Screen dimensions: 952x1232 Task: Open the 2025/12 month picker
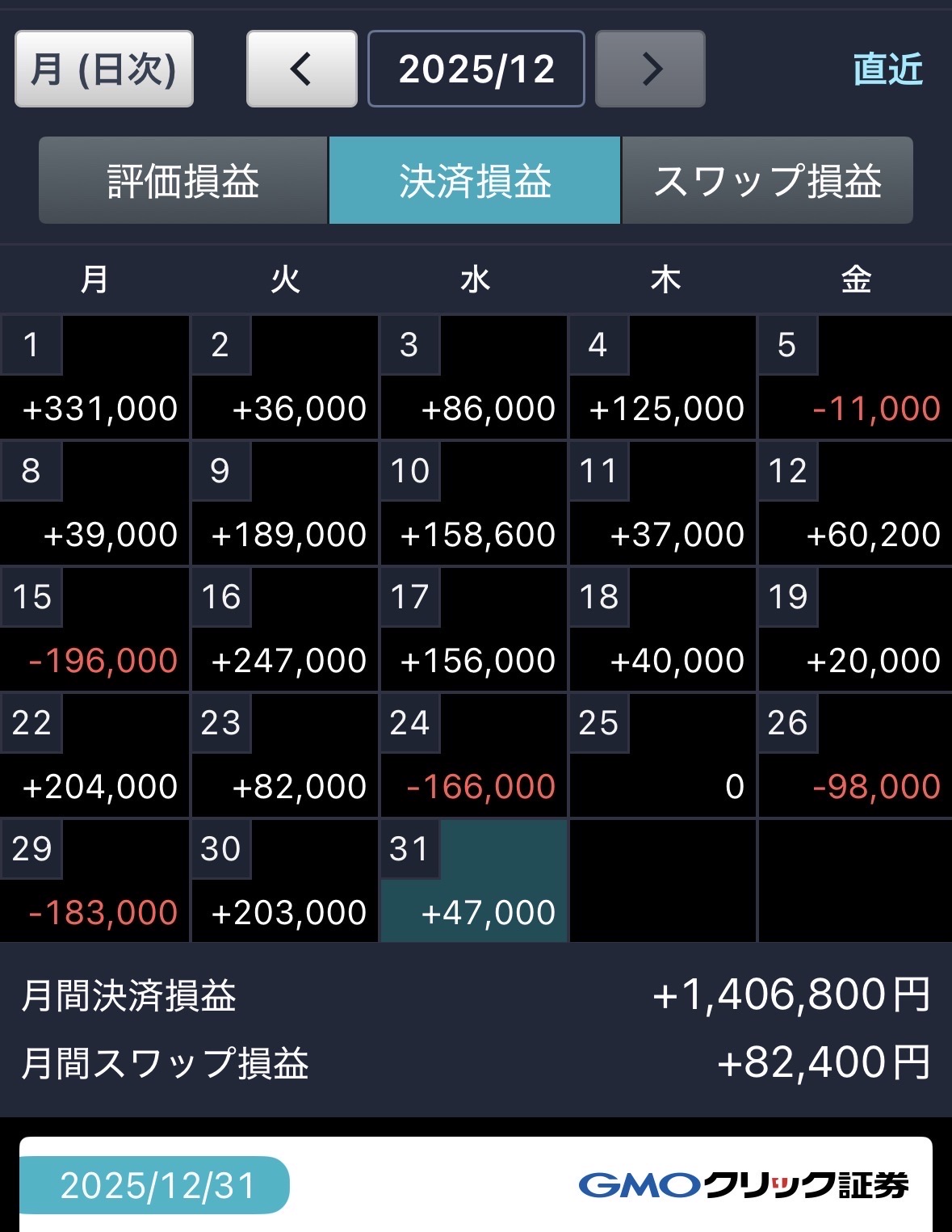point(476,69)
